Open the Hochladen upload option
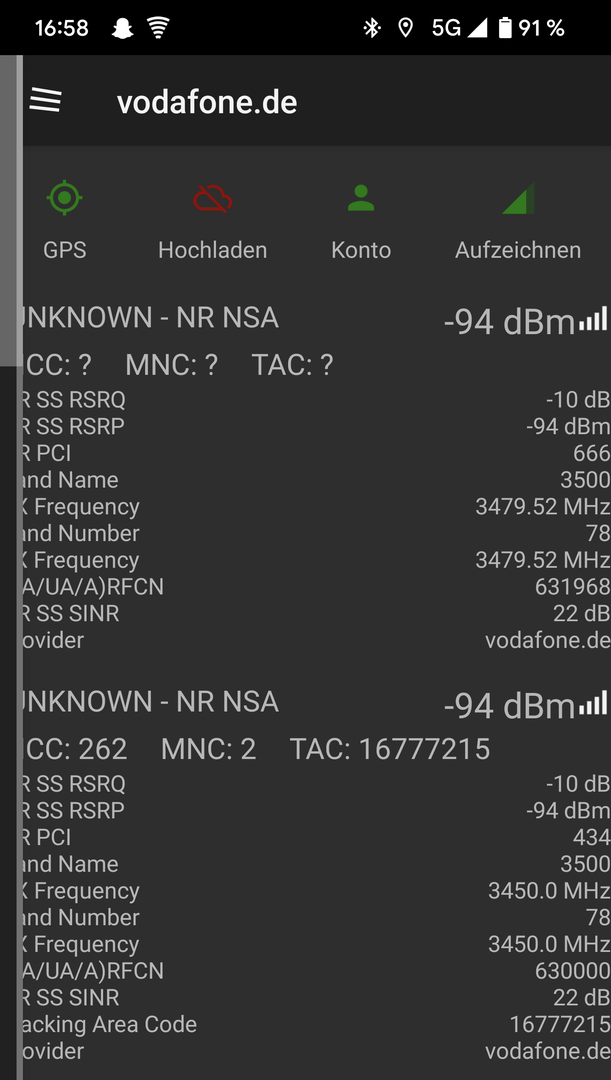The image size is (611, 1080). pyautogui.click(x=212, y=219)
